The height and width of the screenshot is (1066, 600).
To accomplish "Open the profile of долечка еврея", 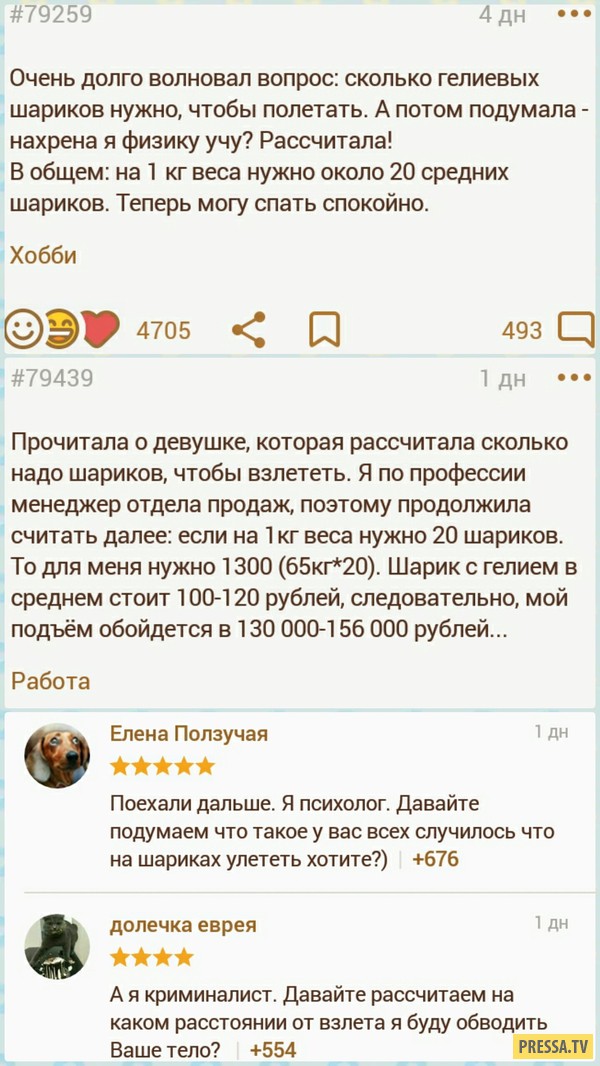I will coord(182,925).
